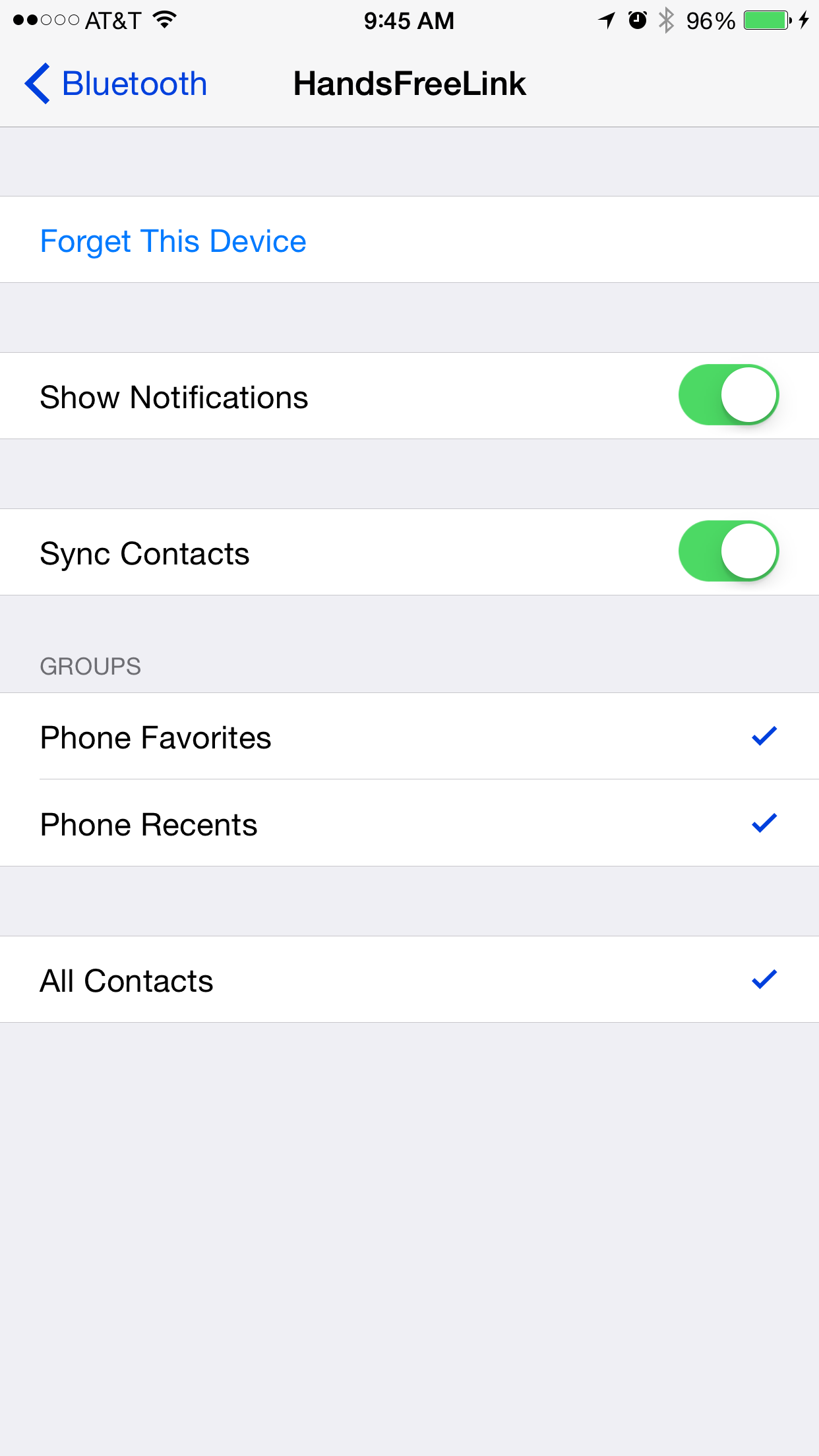Go back to Bluetooth settings
Viewport: 819px width, 1456px height.
(x=116, y=84)
